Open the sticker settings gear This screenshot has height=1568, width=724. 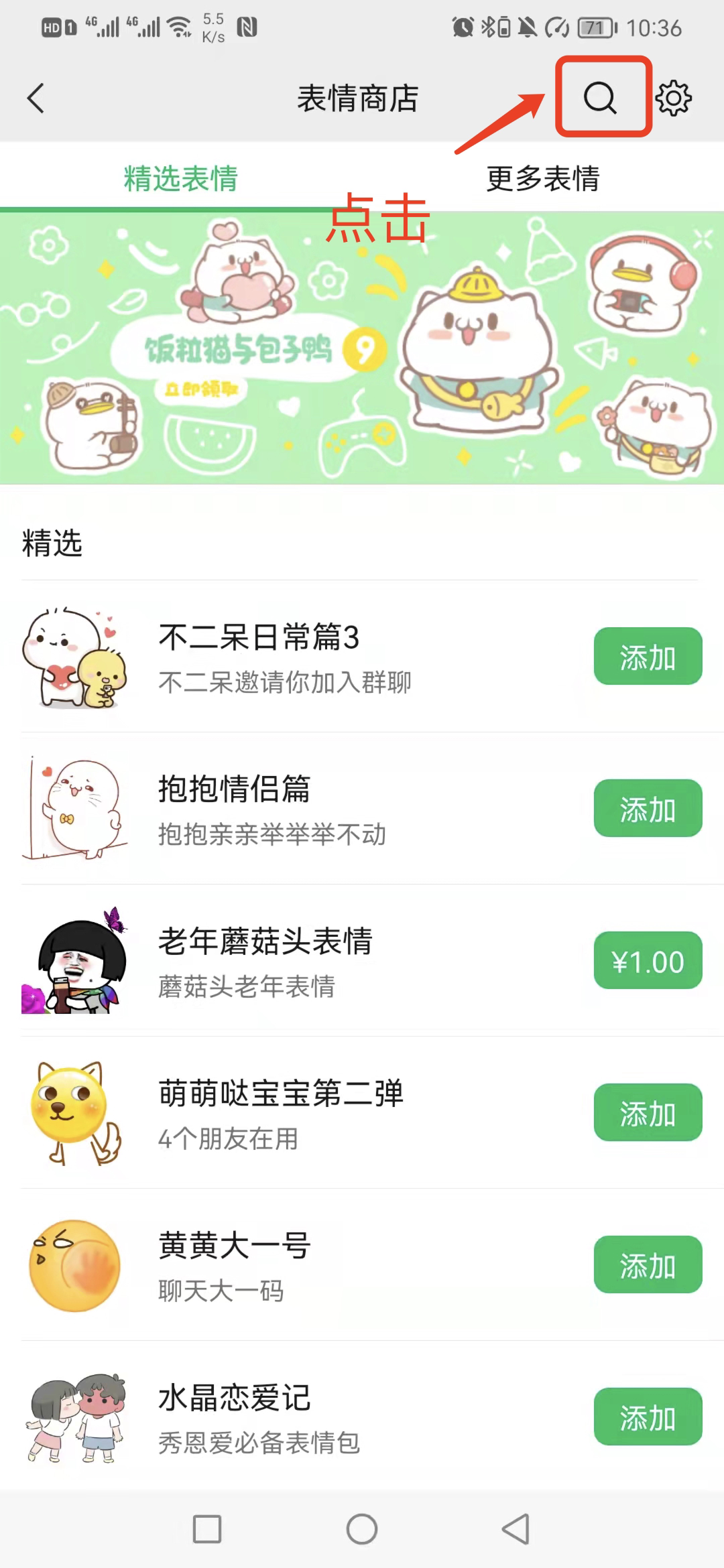(673, 99)
